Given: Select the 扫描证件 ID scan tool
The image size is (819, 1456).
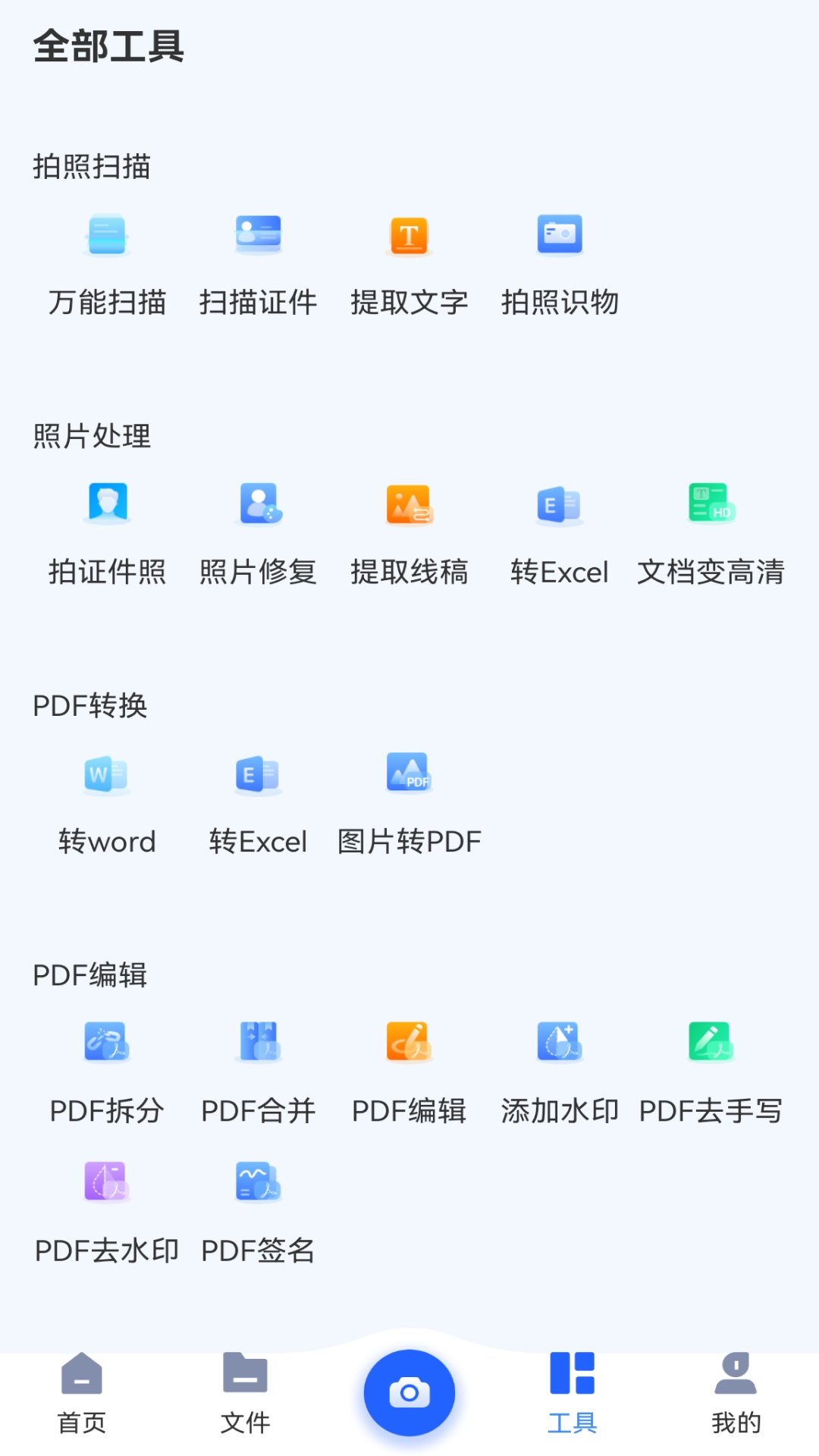Looking at the screenshot, I should (x=258, y=265).
